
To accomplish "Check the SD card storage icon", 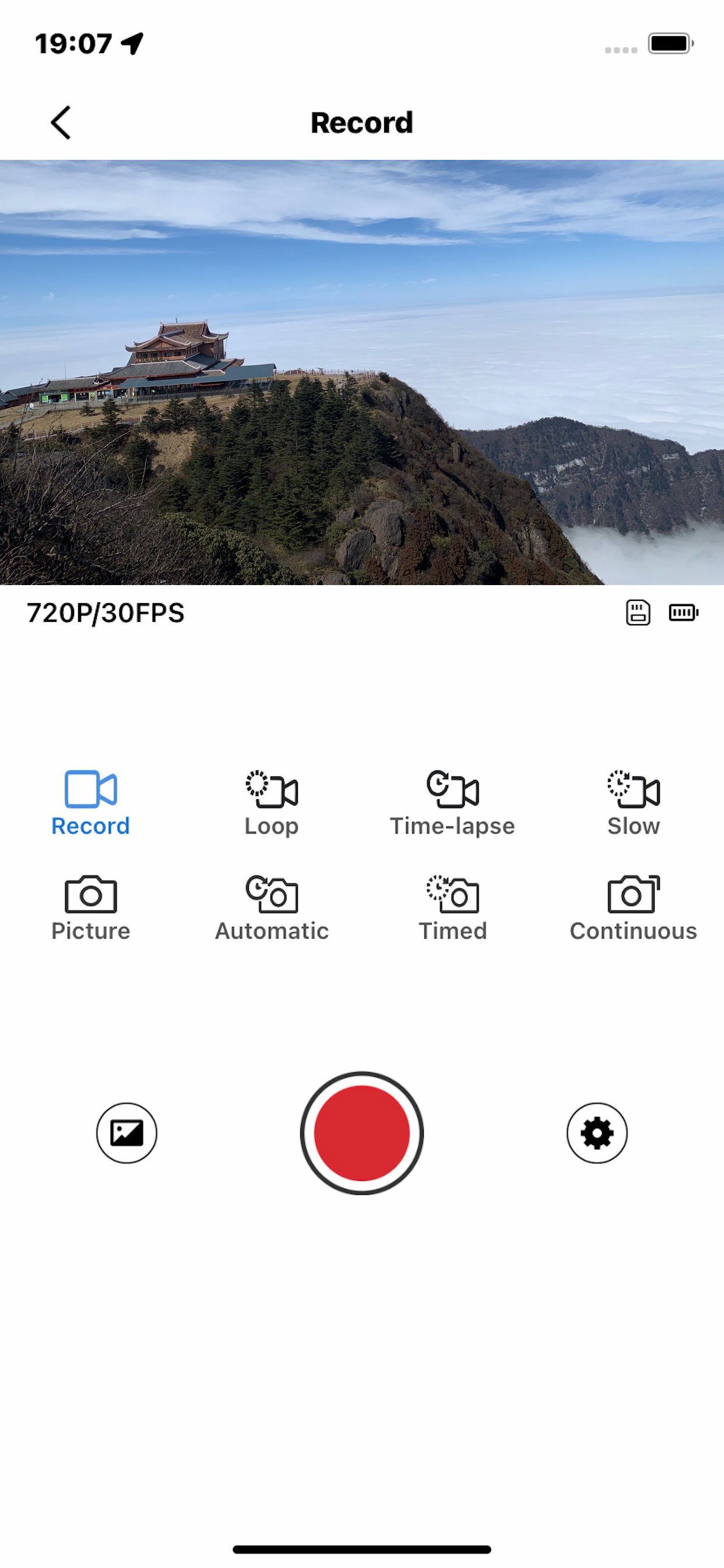I will pyautogui.click(x=637, y=615).
